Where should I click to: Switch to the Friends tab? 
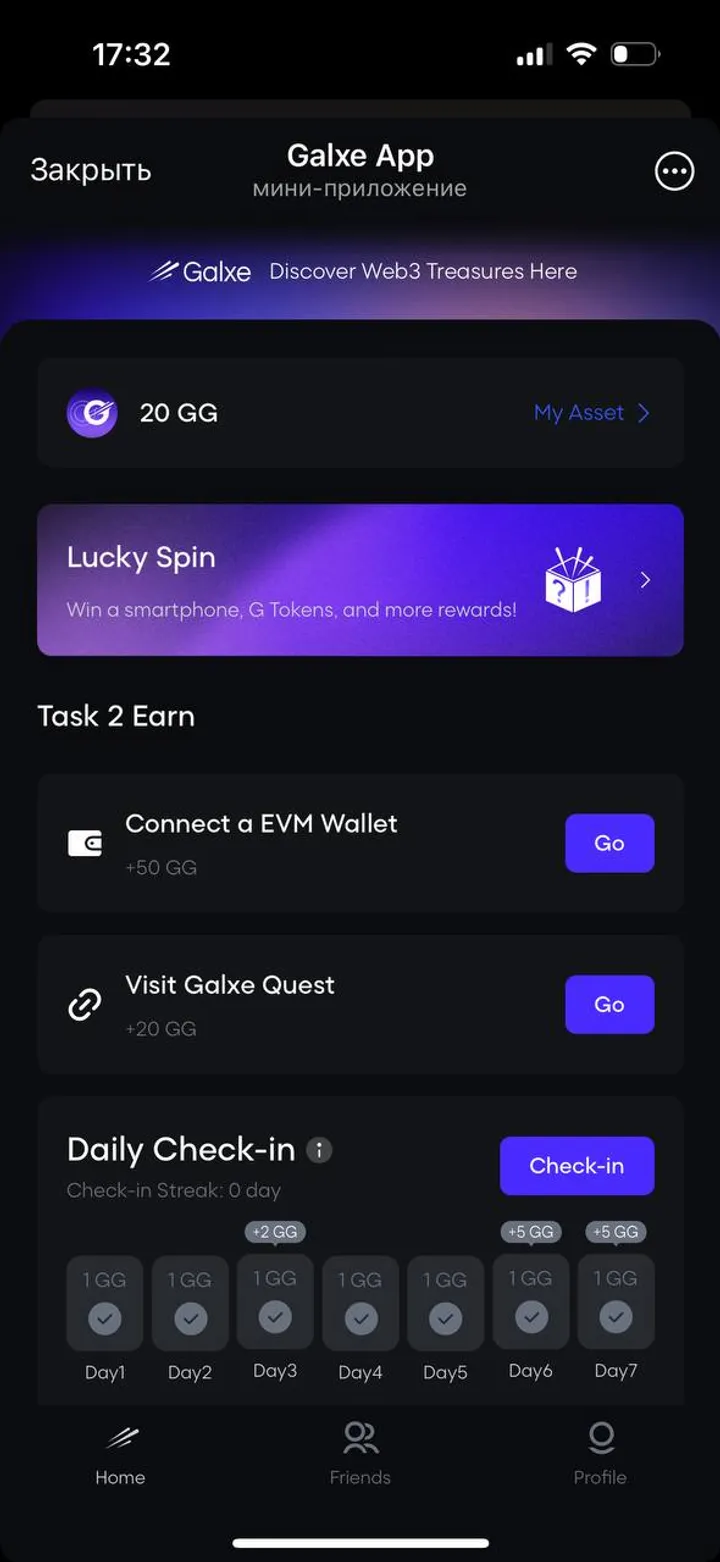(360, 1453)
